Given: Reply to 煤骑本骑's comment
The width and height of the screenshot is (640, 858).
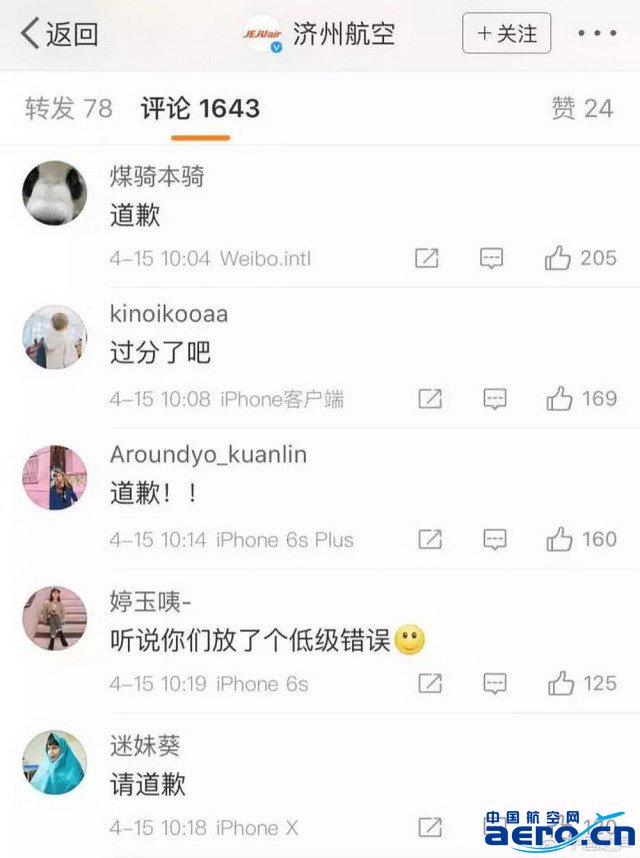Looking at the screenshot, I should (491, 258).
